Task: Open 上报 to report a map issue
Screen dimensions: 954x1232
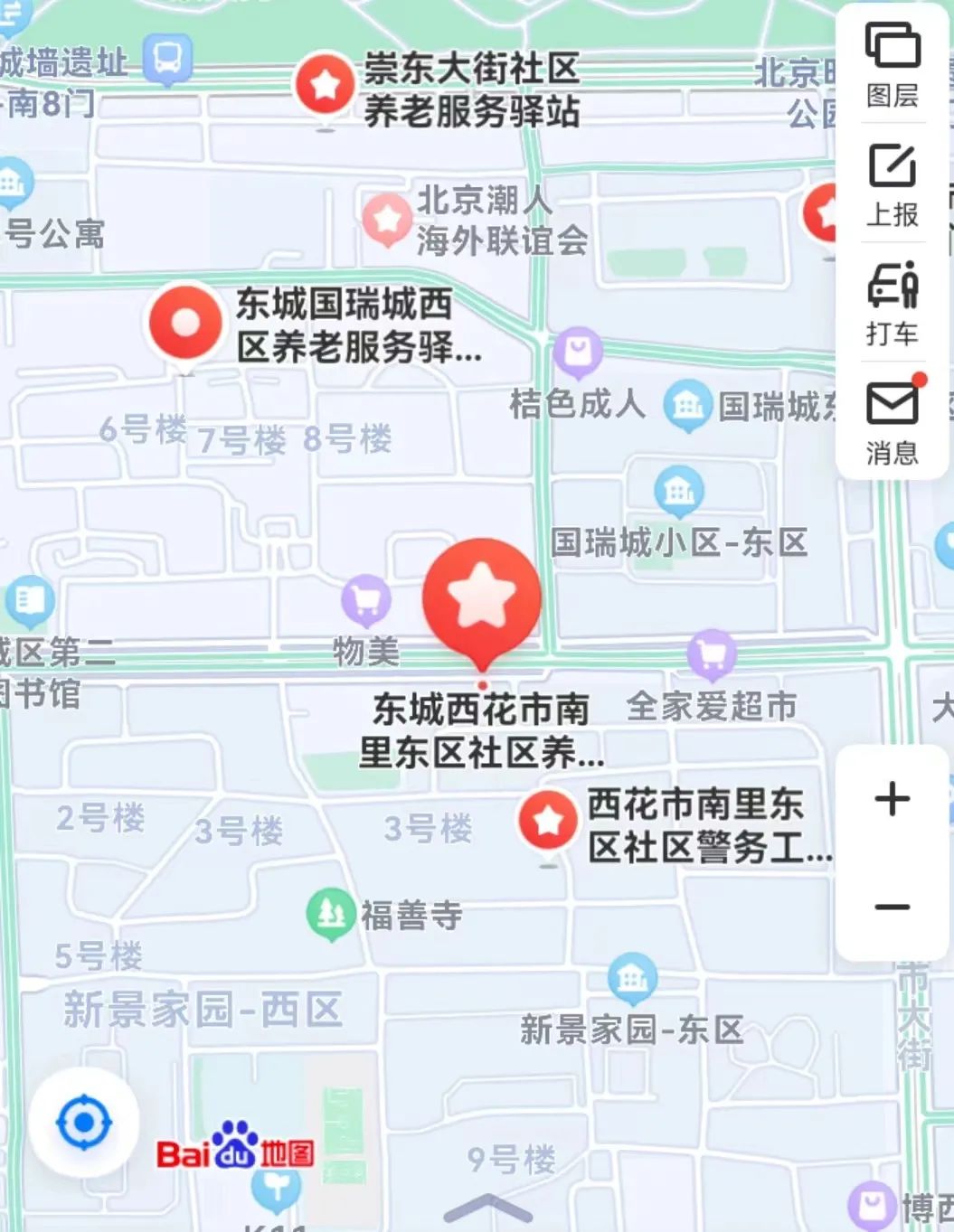Action: (892, 184)
